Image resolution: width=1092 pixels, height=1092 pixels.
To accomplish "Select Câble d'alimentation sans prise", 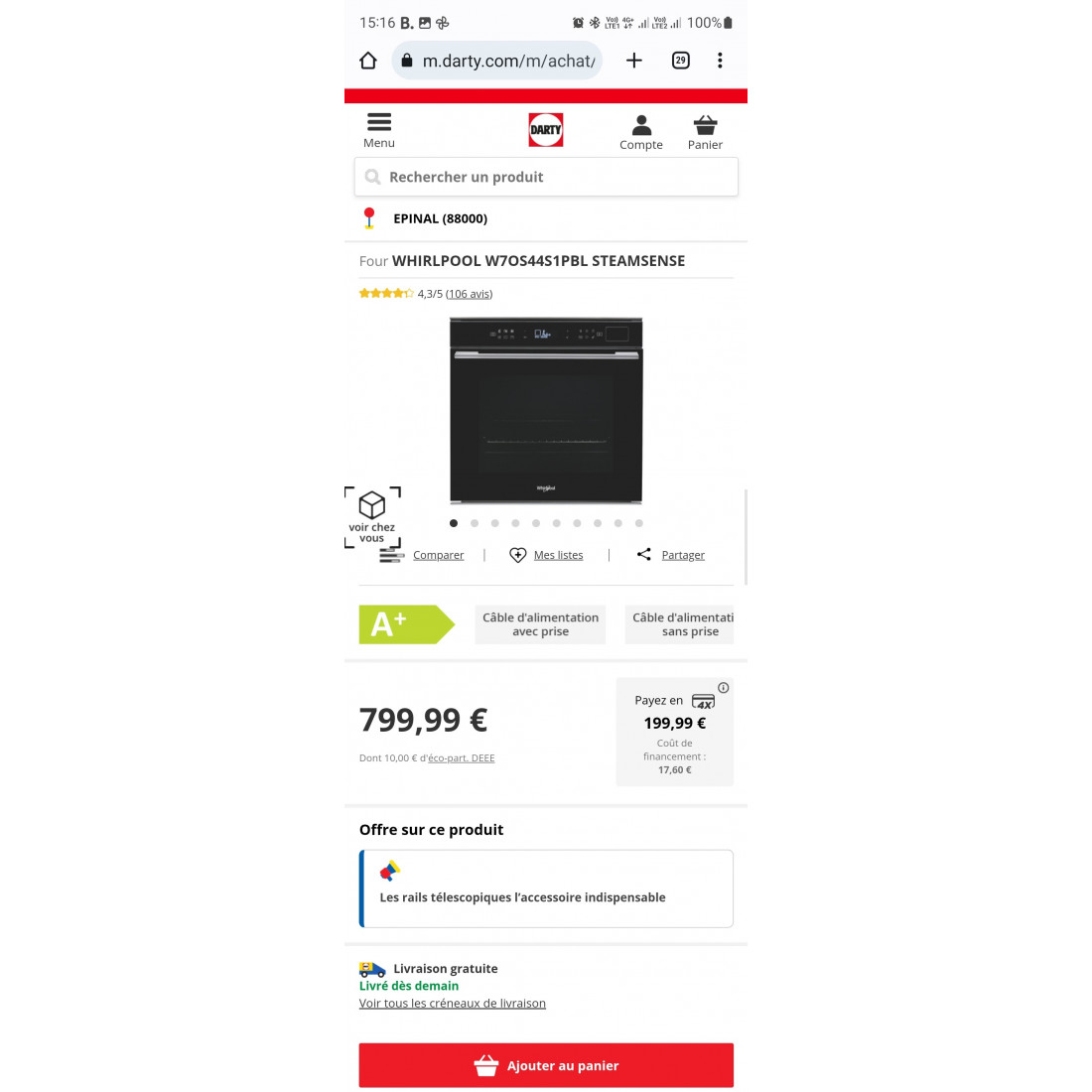I will pyautogui.click(x=681, y=624).
